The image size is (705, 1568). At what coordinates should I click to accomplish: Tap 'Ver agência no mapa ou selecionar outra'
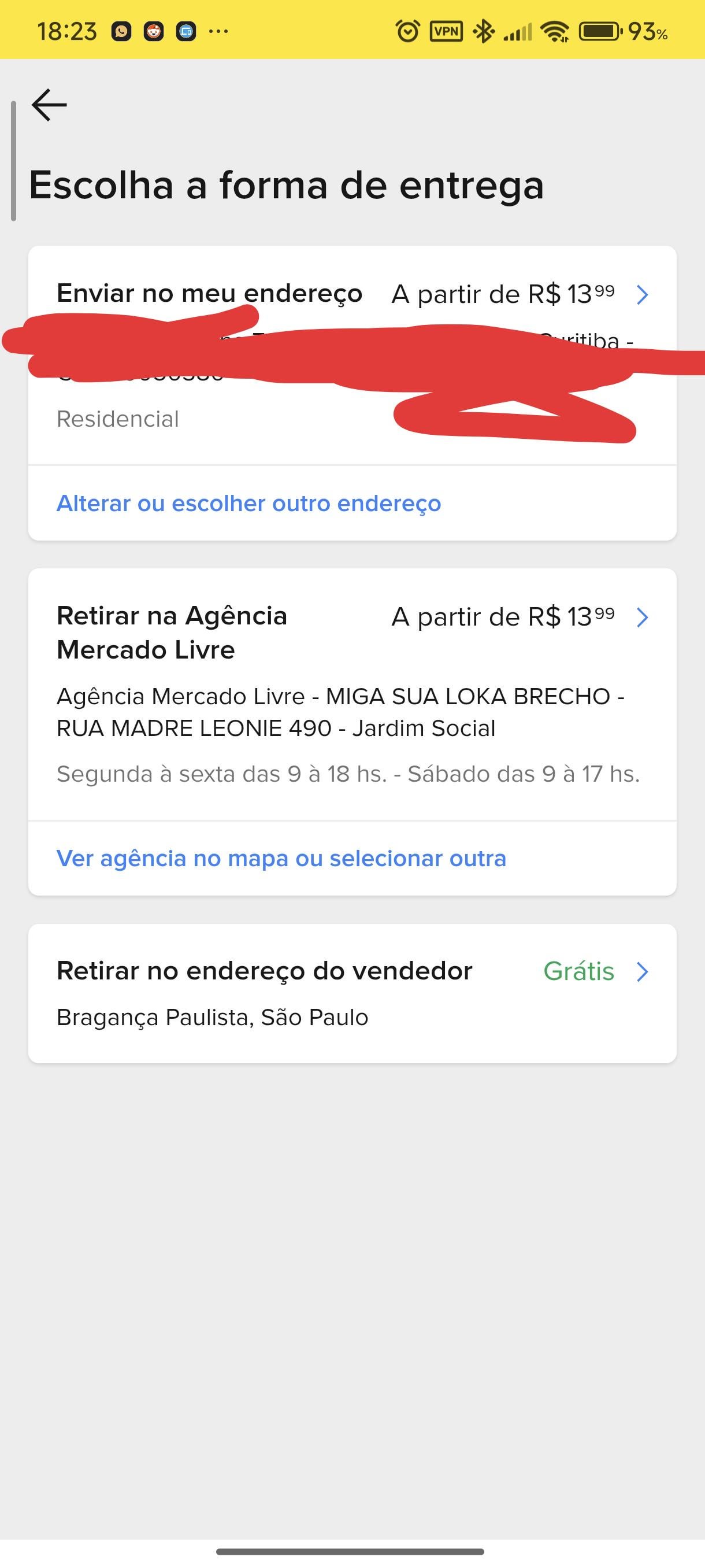[x=281, y=858]
